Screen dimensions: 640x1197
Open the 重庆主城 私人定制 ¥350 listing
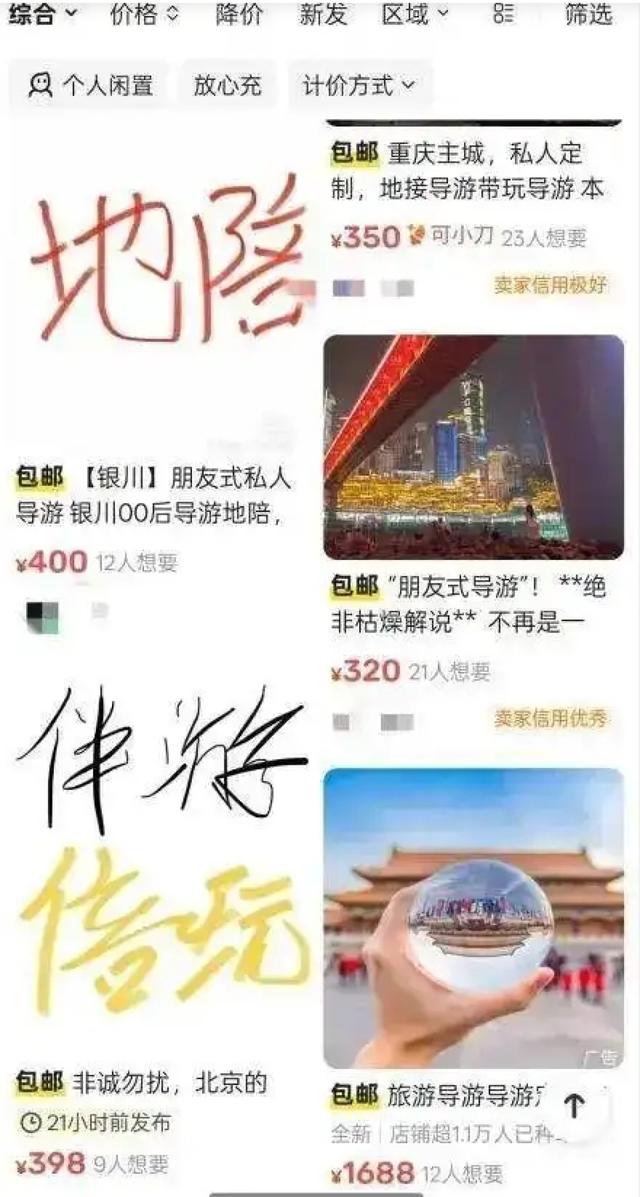[x=470, y=172]
